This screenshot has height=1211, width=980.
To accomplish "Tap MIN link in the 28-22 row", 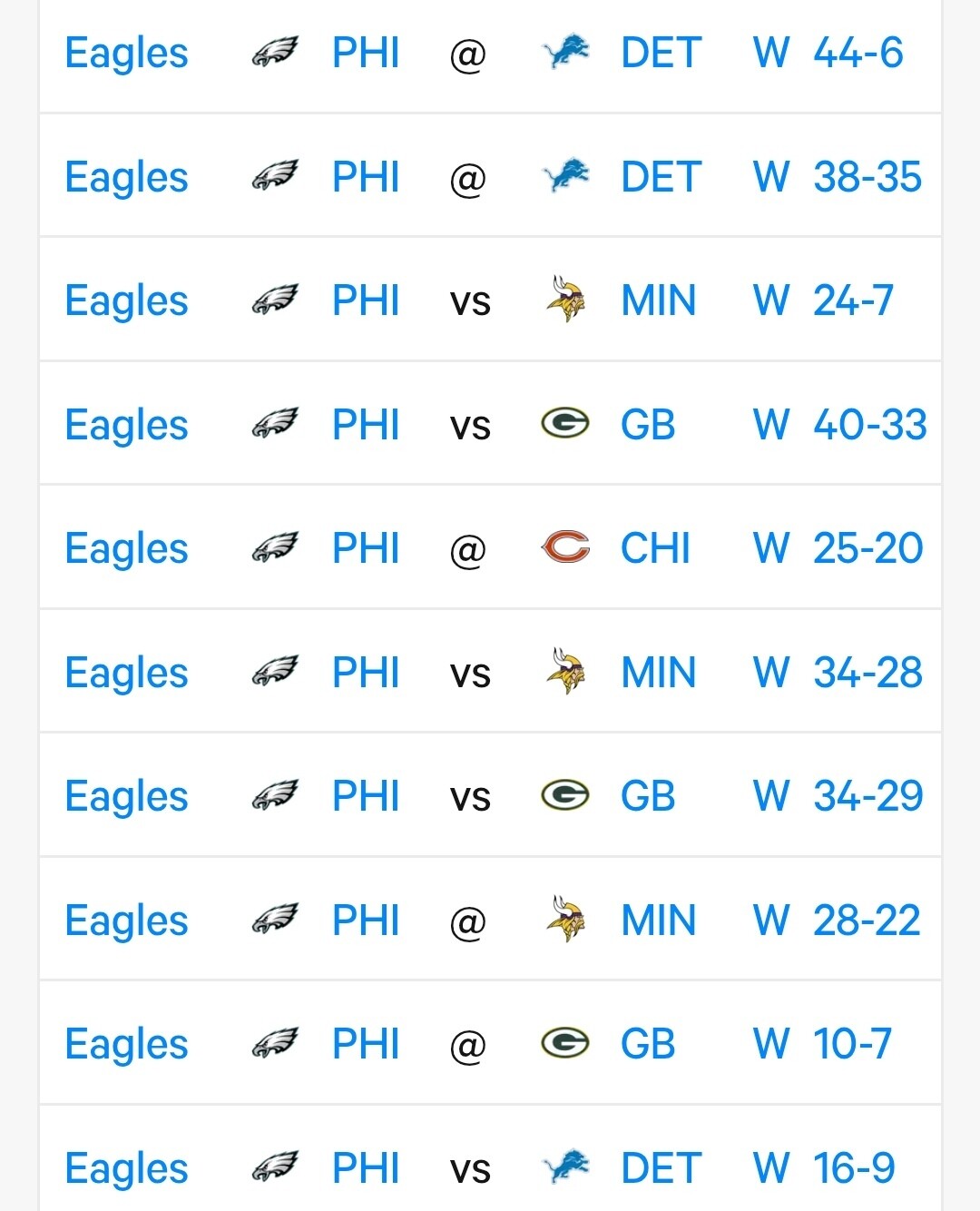I will [658, 921].
